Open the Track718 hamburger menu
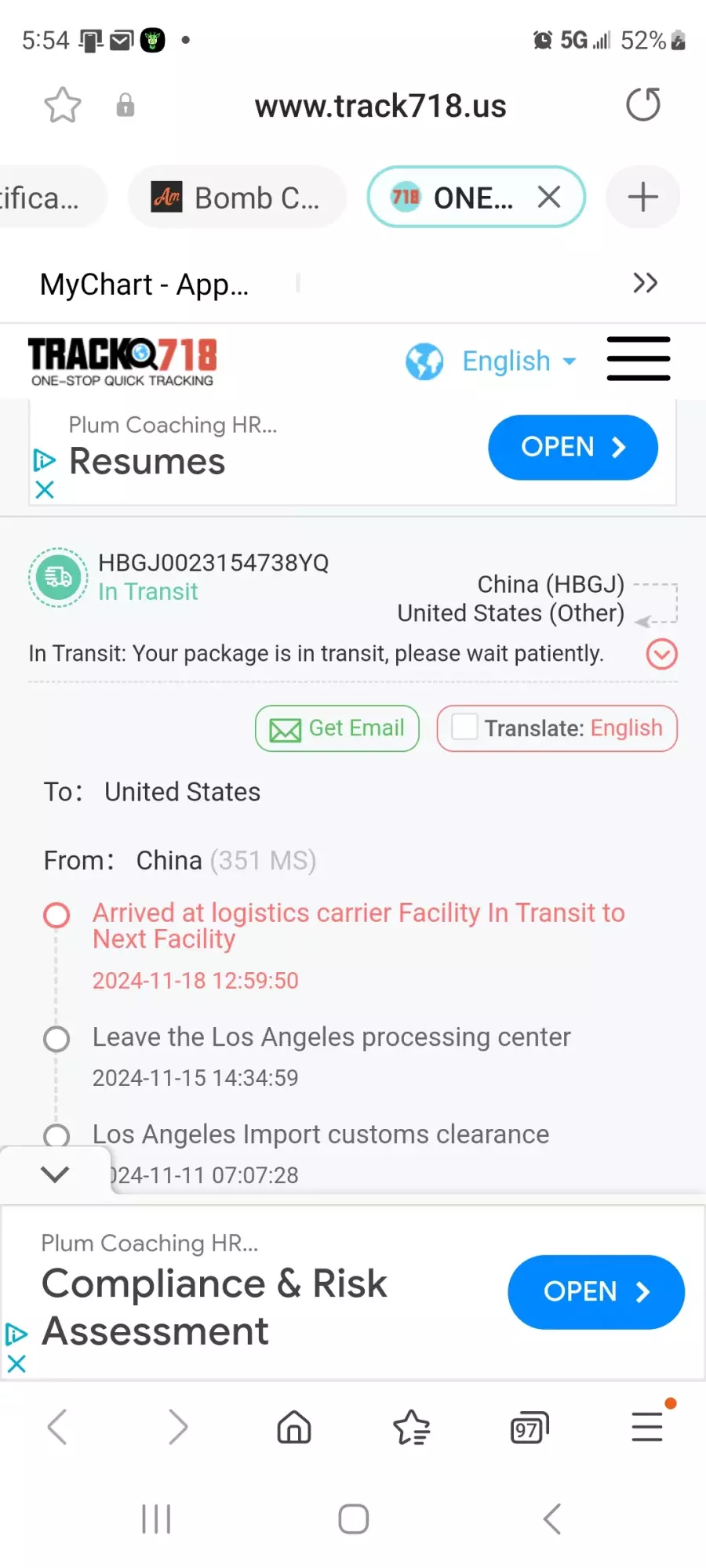This screenshot has width=706, height=1568. 639,359
